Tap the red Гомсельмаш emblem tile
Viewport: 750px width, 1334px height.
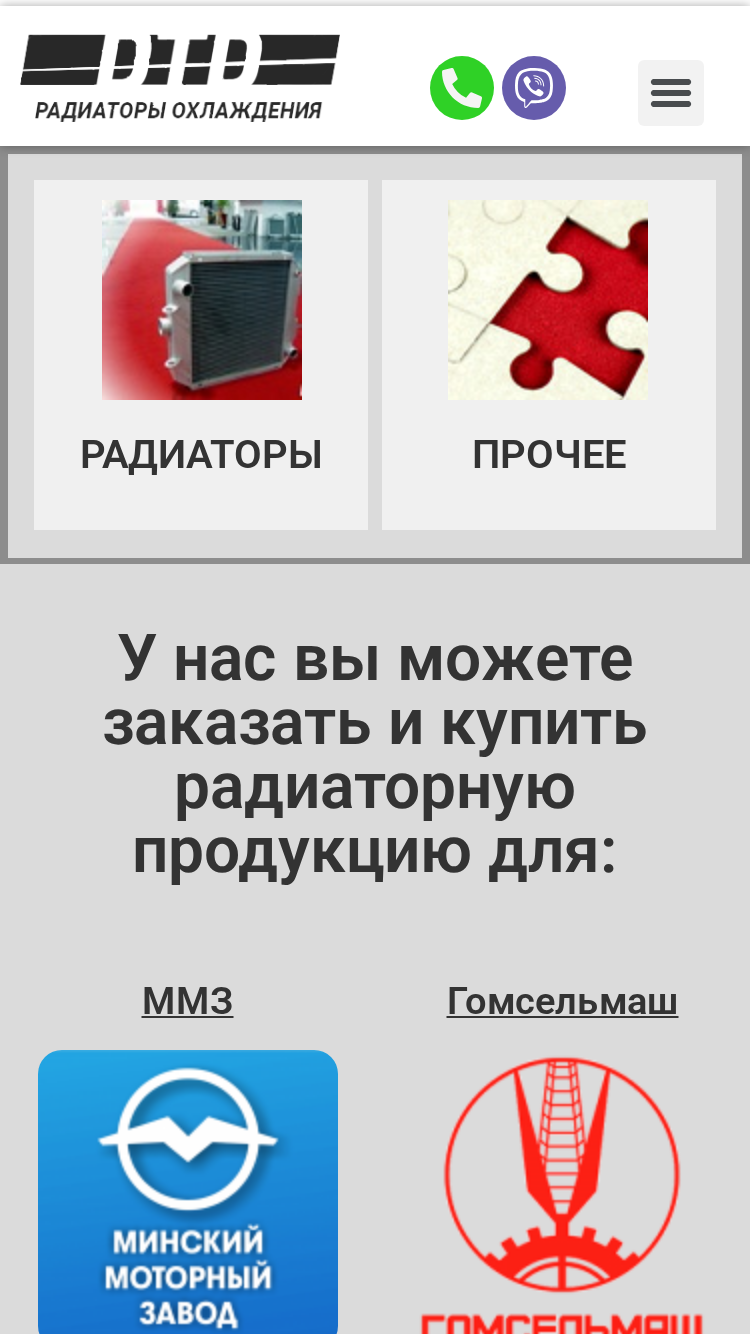point(562,1194)
